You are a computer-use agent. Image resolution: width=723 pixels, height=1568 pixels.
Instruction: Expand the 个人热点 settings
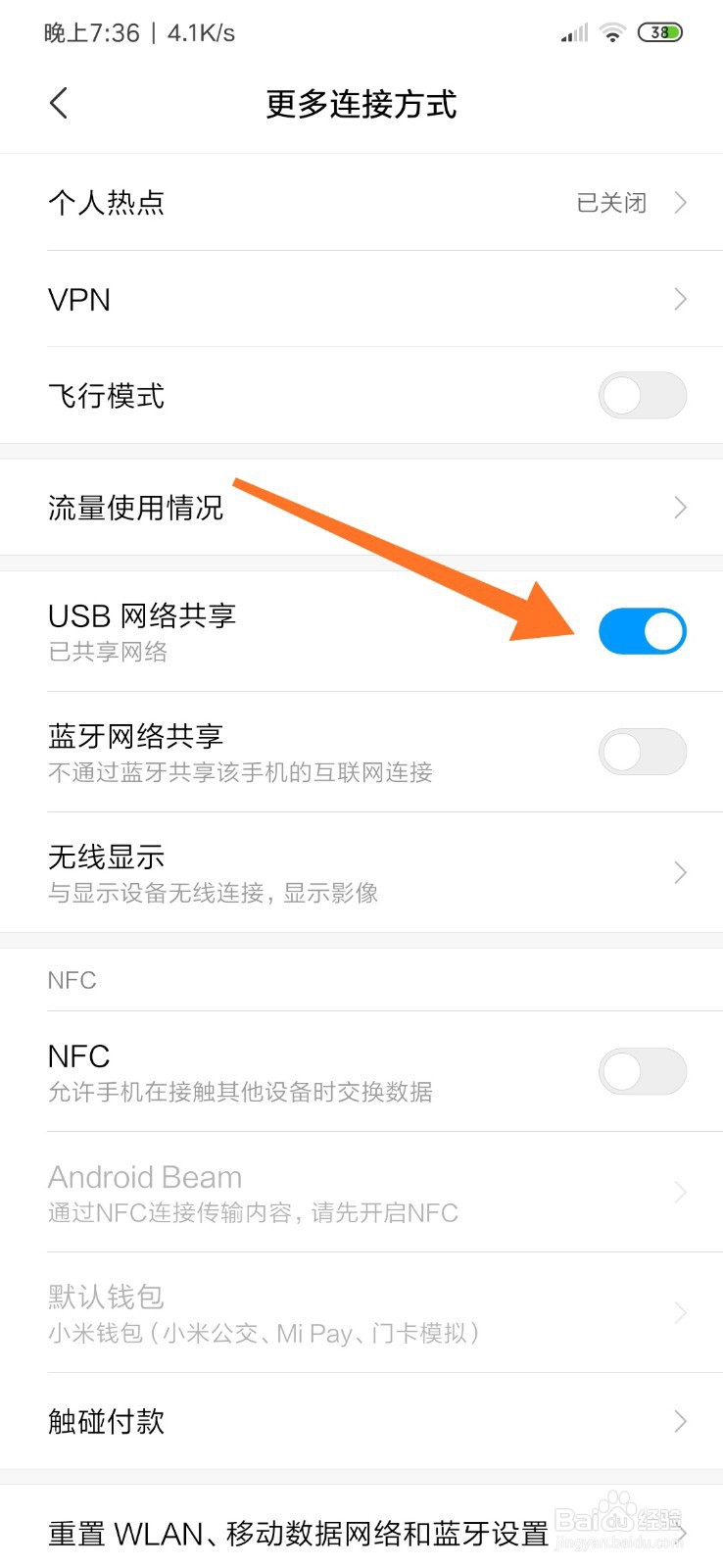680,202
